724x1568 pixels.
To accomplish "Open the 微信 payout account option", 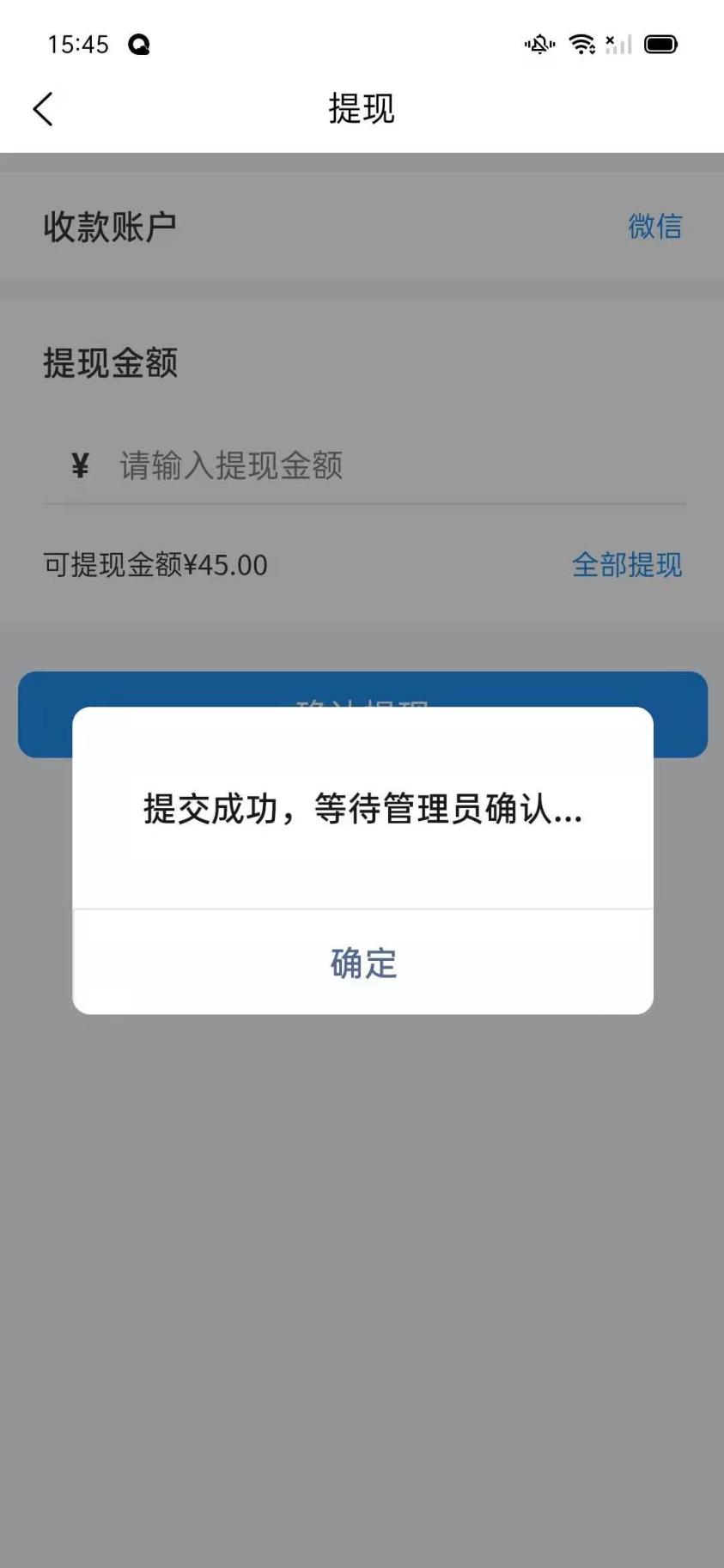I will click(x=654, y=227).
